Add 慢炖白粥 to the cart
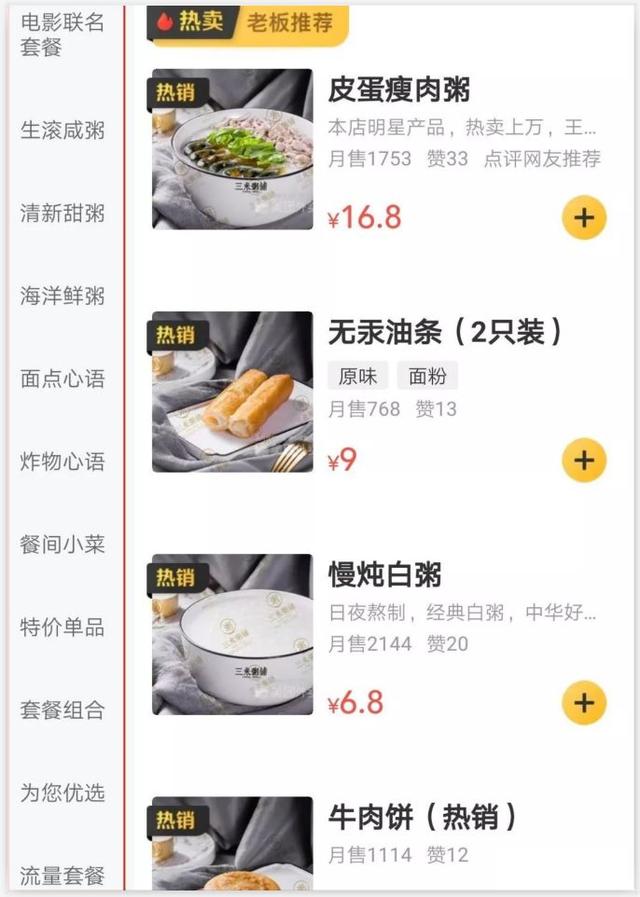 tap(584, 702)
